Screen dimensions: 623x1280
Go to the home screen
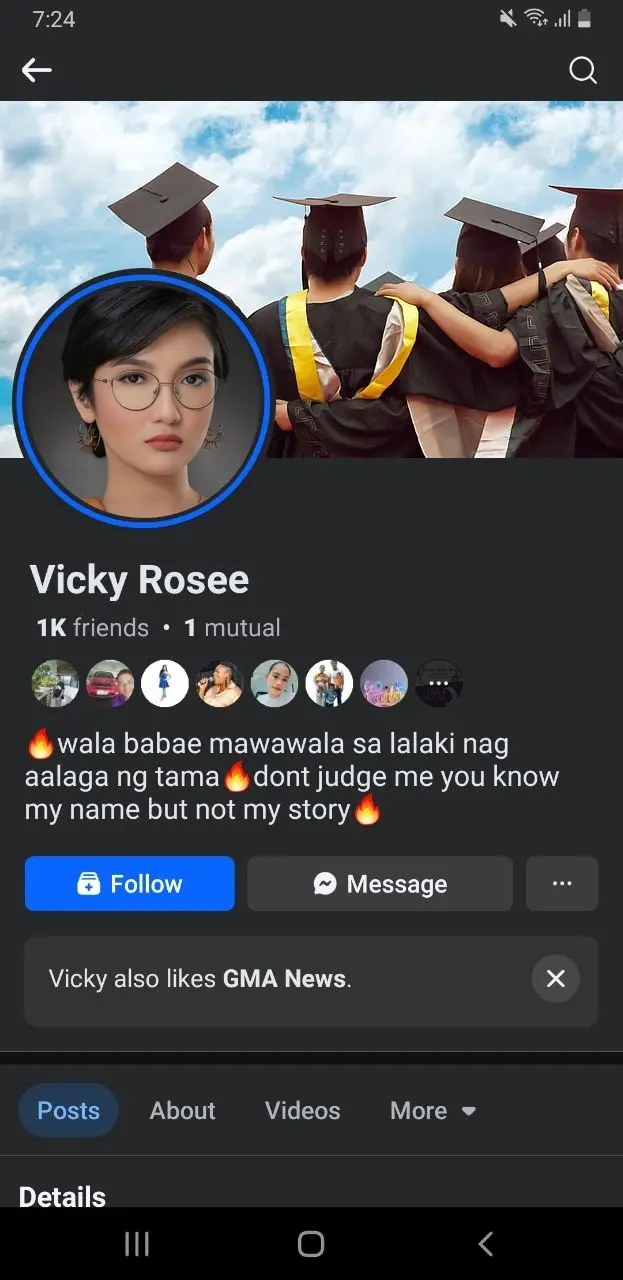point(311,1243)
